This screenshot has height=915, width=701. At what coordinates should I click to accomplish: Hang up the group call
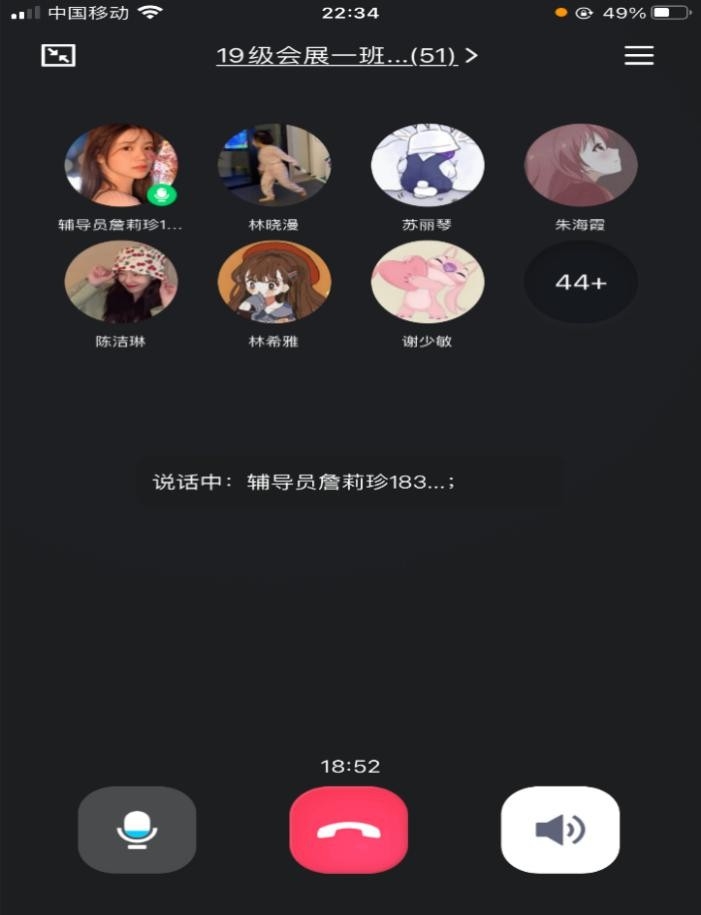(x=349, y=830)
